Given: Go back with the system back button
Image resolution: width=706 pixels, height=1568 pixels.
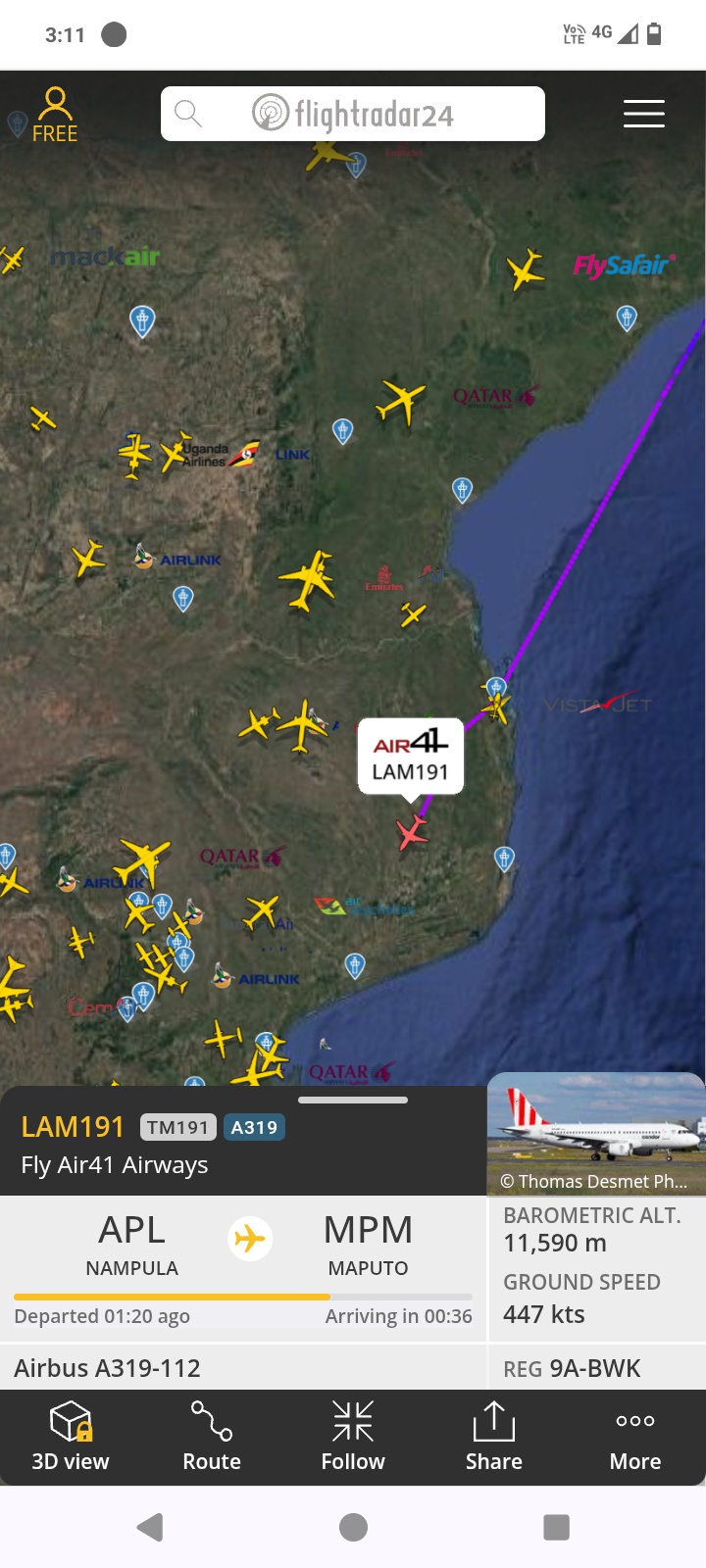Looking at the screenshot, I should (x=150, y=1527).
